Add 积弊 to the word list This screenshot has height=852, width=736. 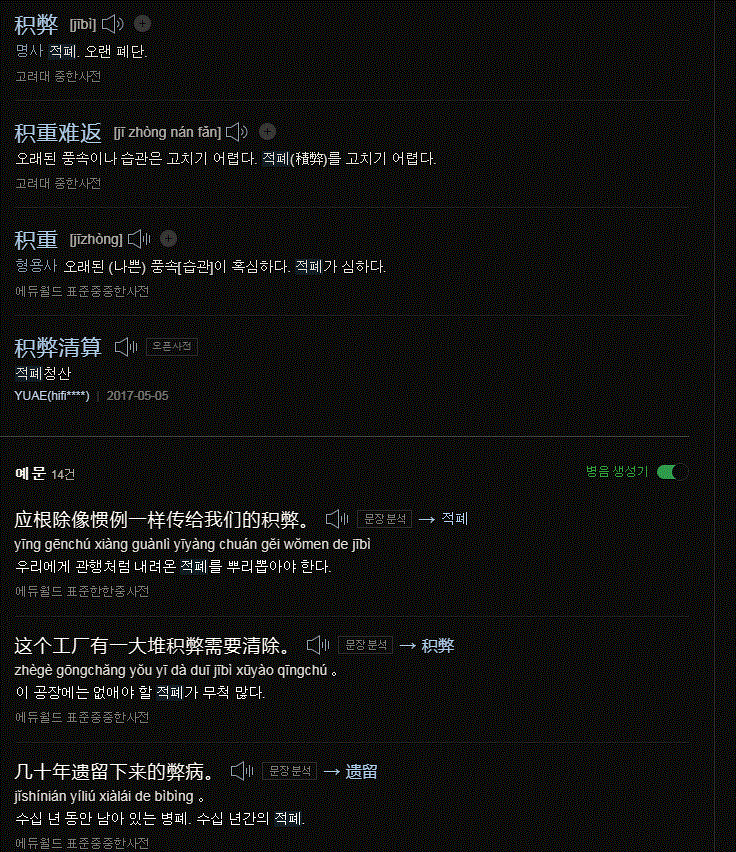[143, 23]
